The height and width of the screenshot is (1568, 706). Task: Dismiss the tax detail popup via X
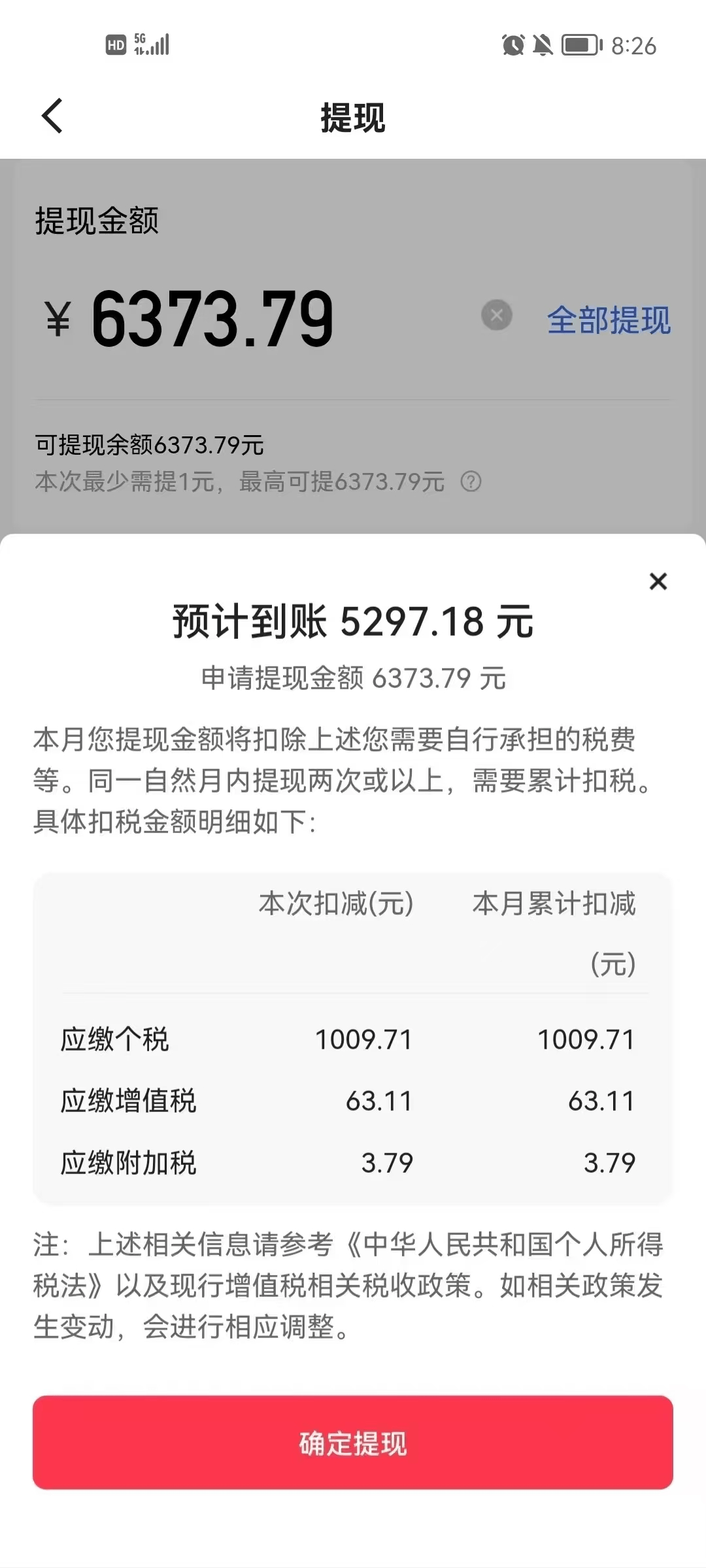[658, 580]
